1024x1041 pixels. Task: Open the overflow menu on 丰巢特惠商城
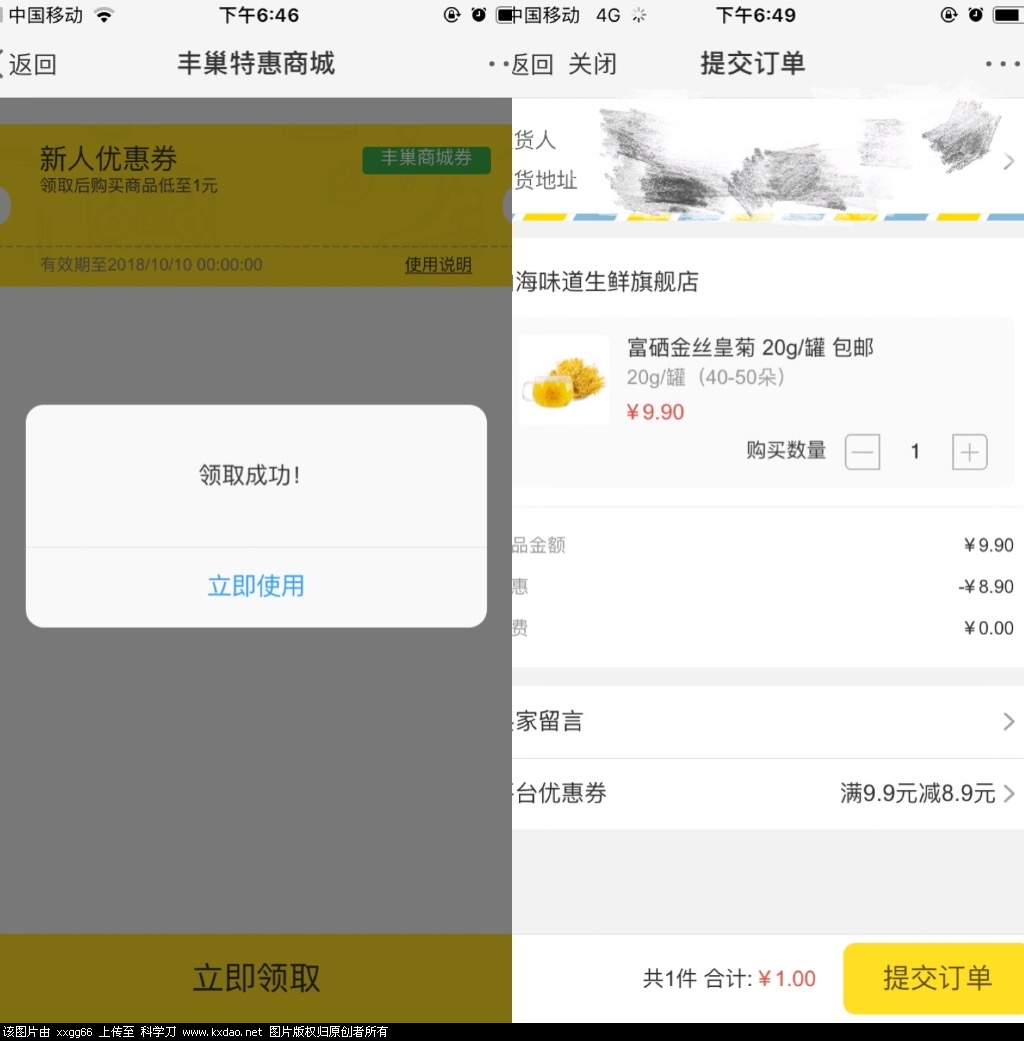(497, 65)
